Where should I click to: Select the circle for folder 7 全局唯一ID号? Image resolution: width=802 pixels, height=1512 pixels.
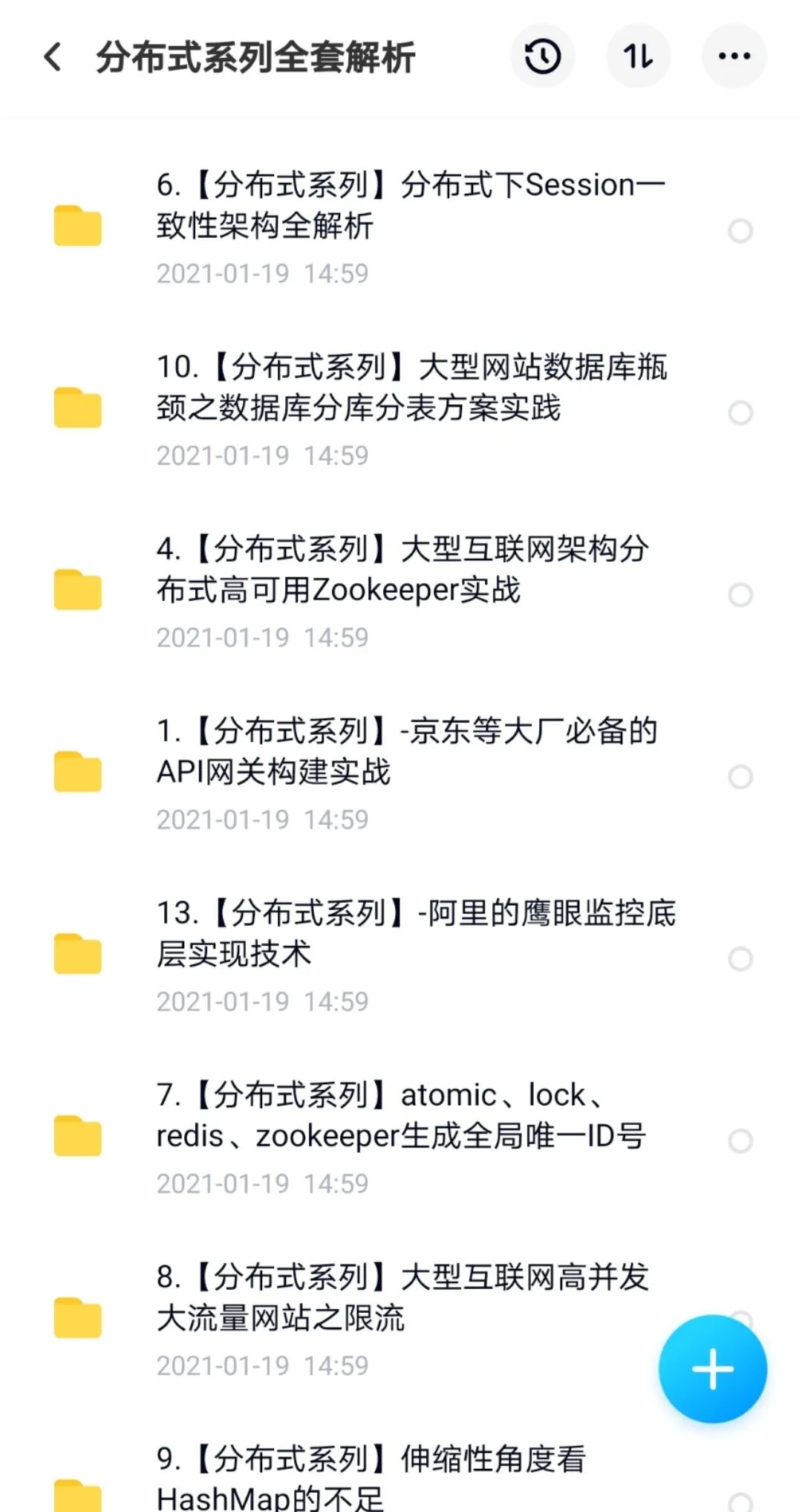click(x=740, y=1141)
